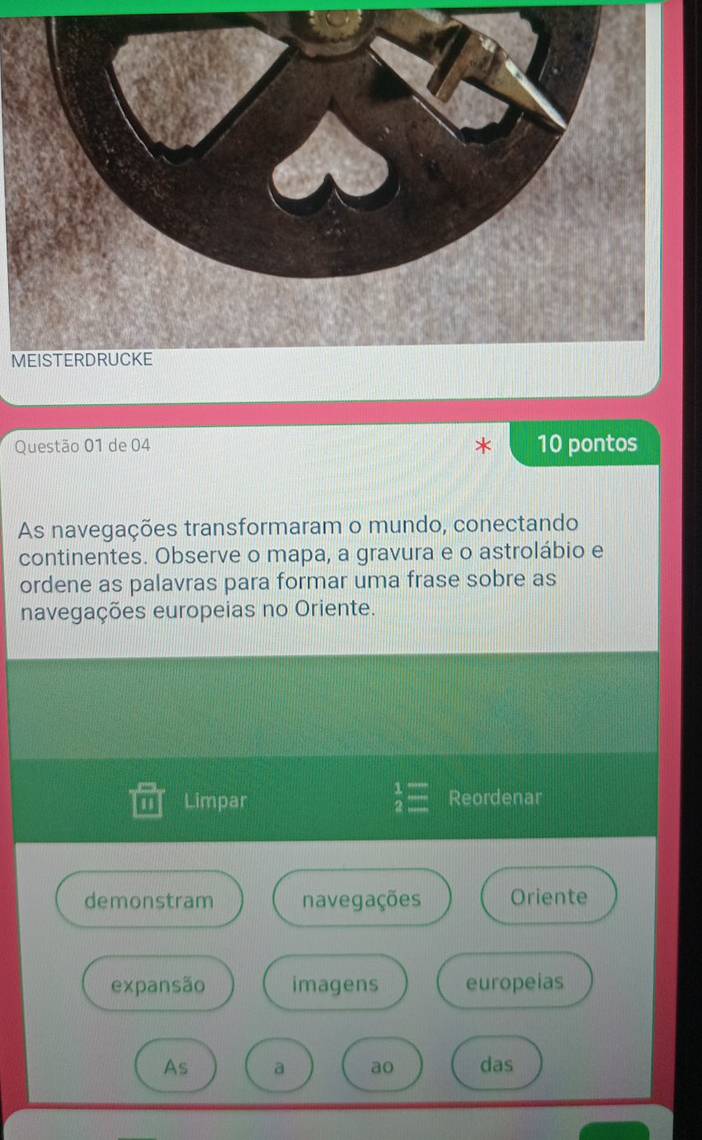702x1140 pixels.
Task: Tap the Reordenar button
Action: [x=469, y=798]
